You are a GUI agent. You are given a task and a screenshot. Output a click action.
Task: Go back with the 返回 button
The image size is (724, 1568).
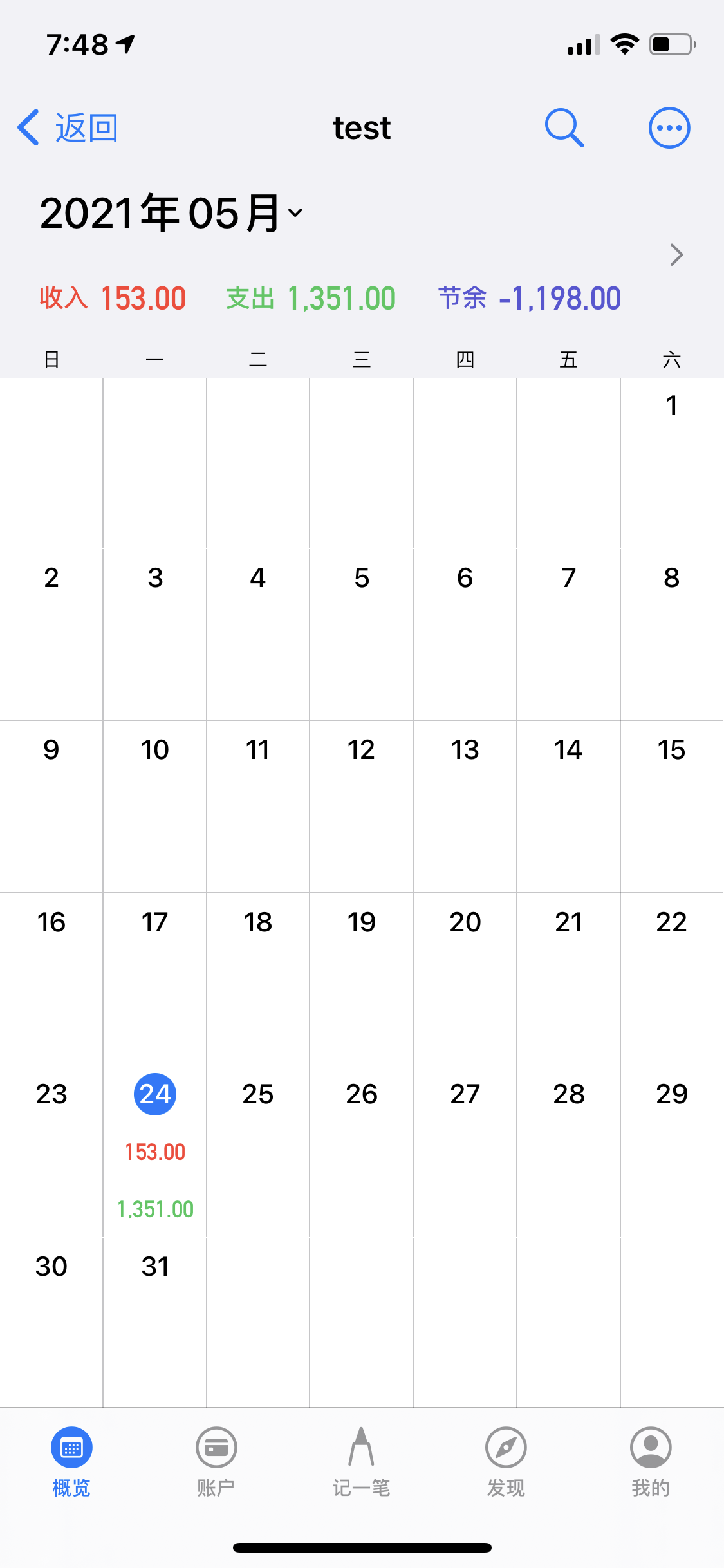click(68, 127)
